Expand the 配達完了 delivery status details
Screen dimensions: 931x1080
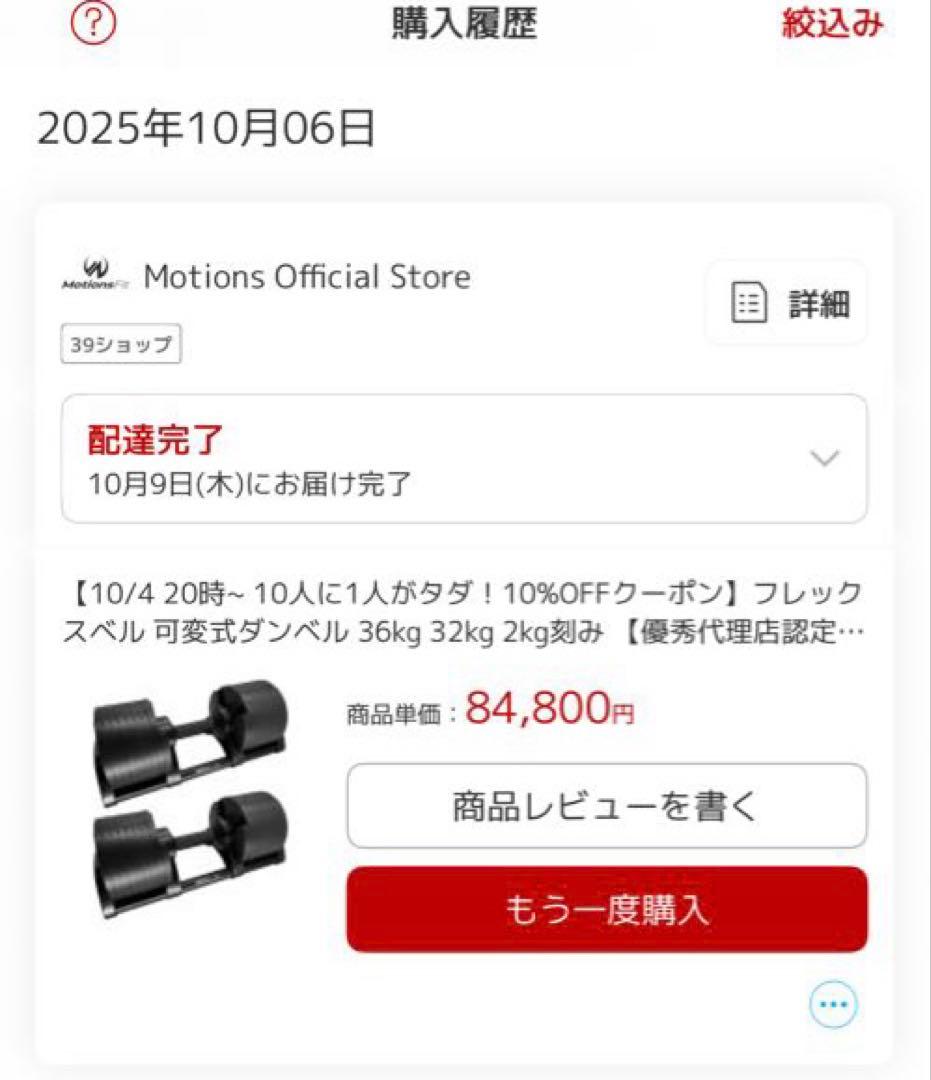click(x=822, y=459)
